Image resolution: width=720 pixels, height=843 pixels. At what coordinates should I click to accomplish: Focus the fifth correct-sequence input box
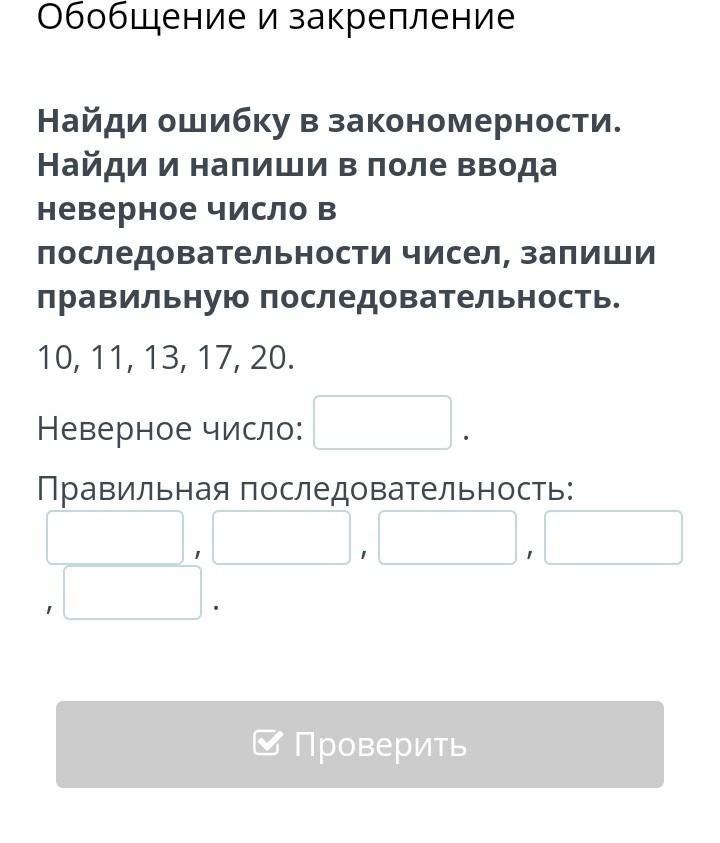pos(132,593)
